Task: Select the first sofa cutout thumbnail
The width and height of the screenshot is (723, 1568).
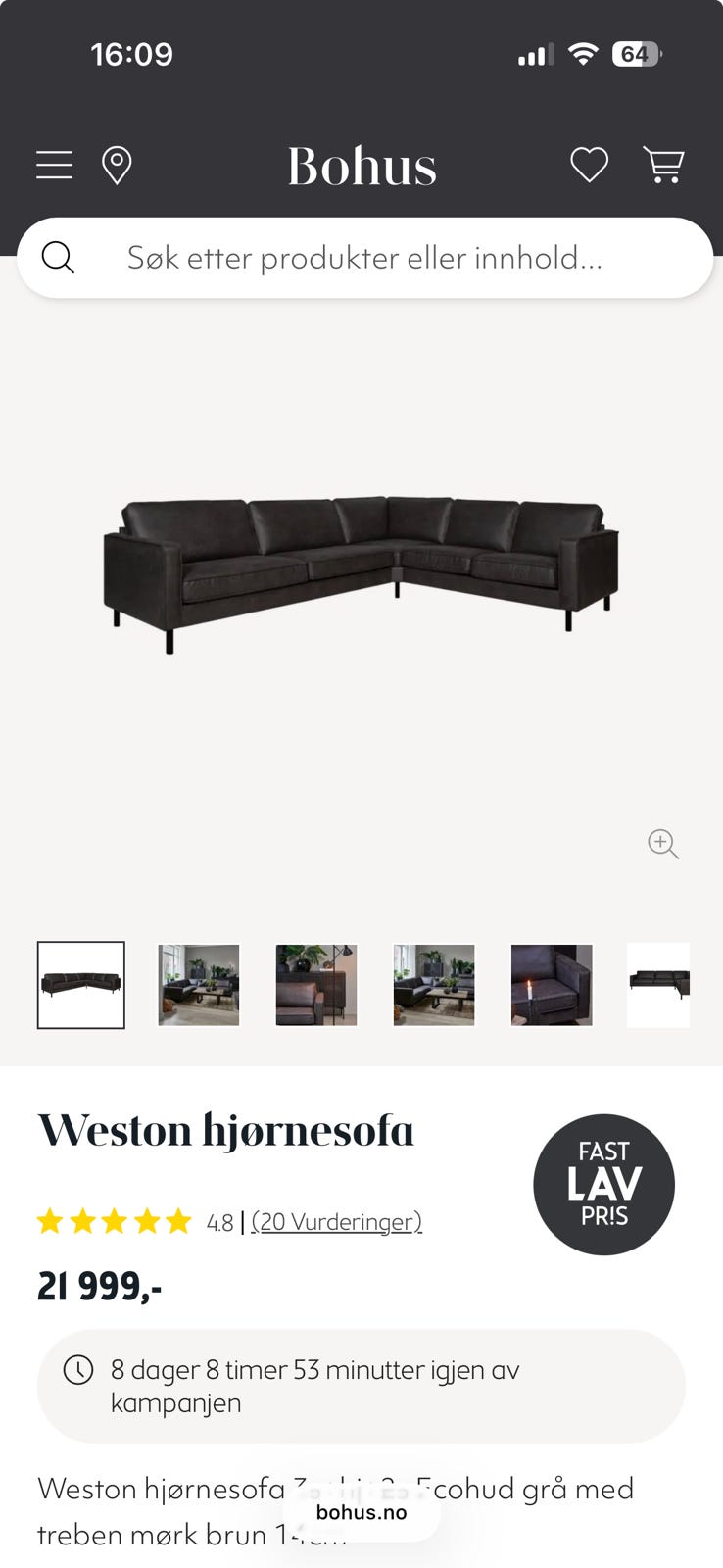Action: pyautogui.click(x=81, y=985)
